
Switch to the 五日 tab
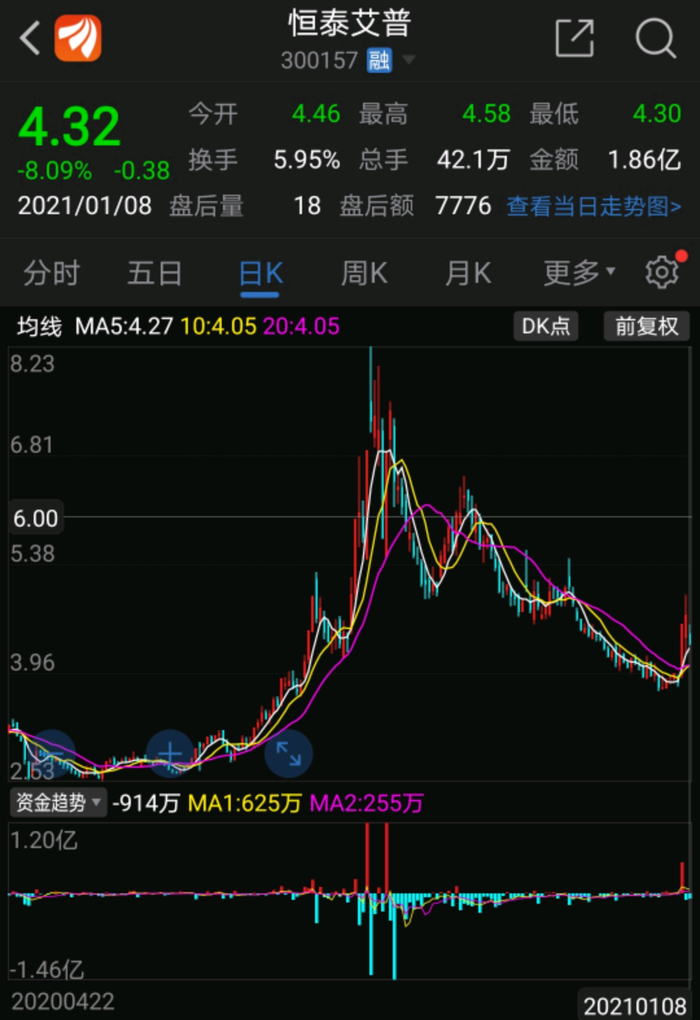(x=155, y=272)
